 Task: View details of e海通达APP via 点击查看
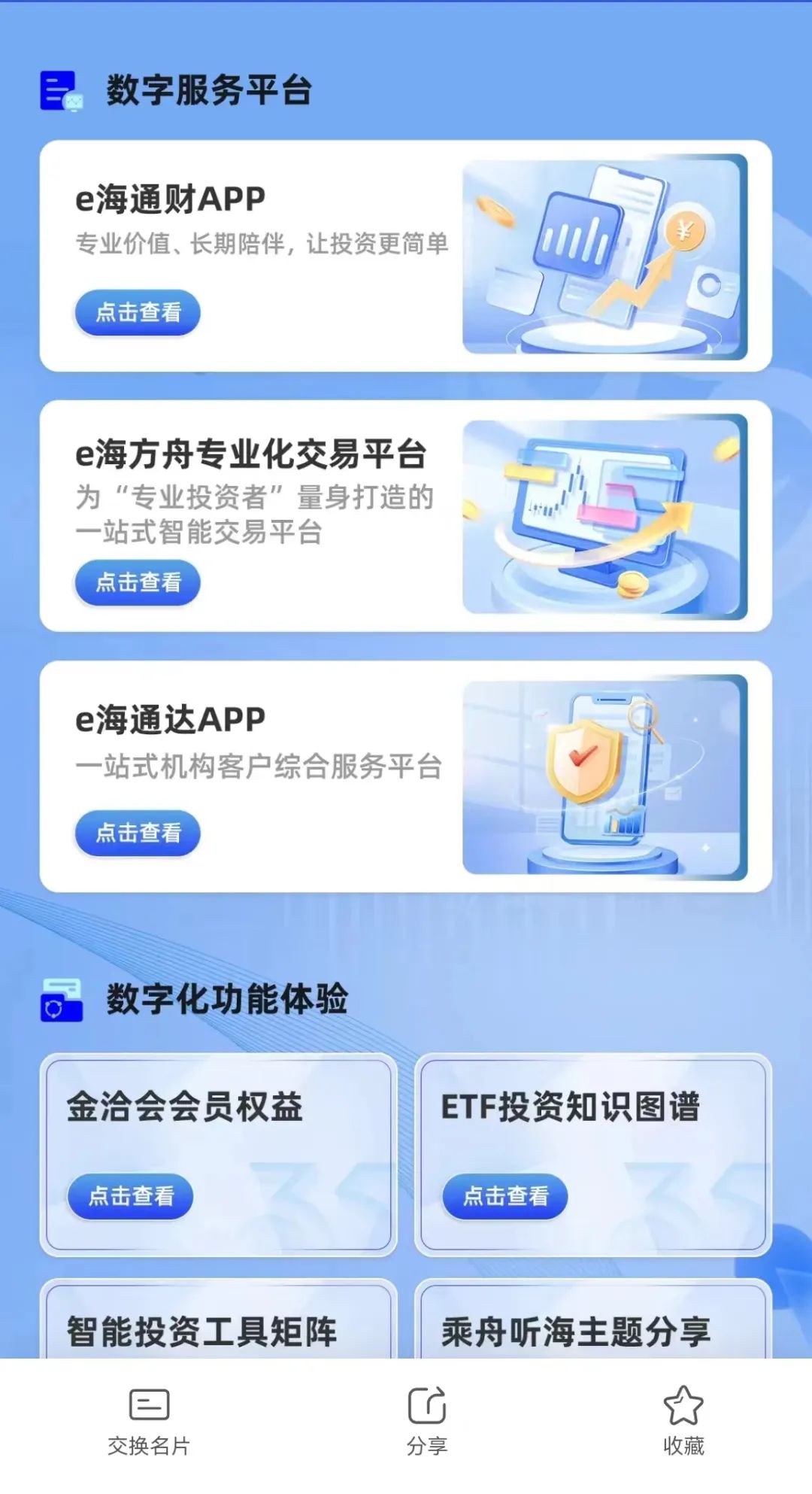[138, 833]
